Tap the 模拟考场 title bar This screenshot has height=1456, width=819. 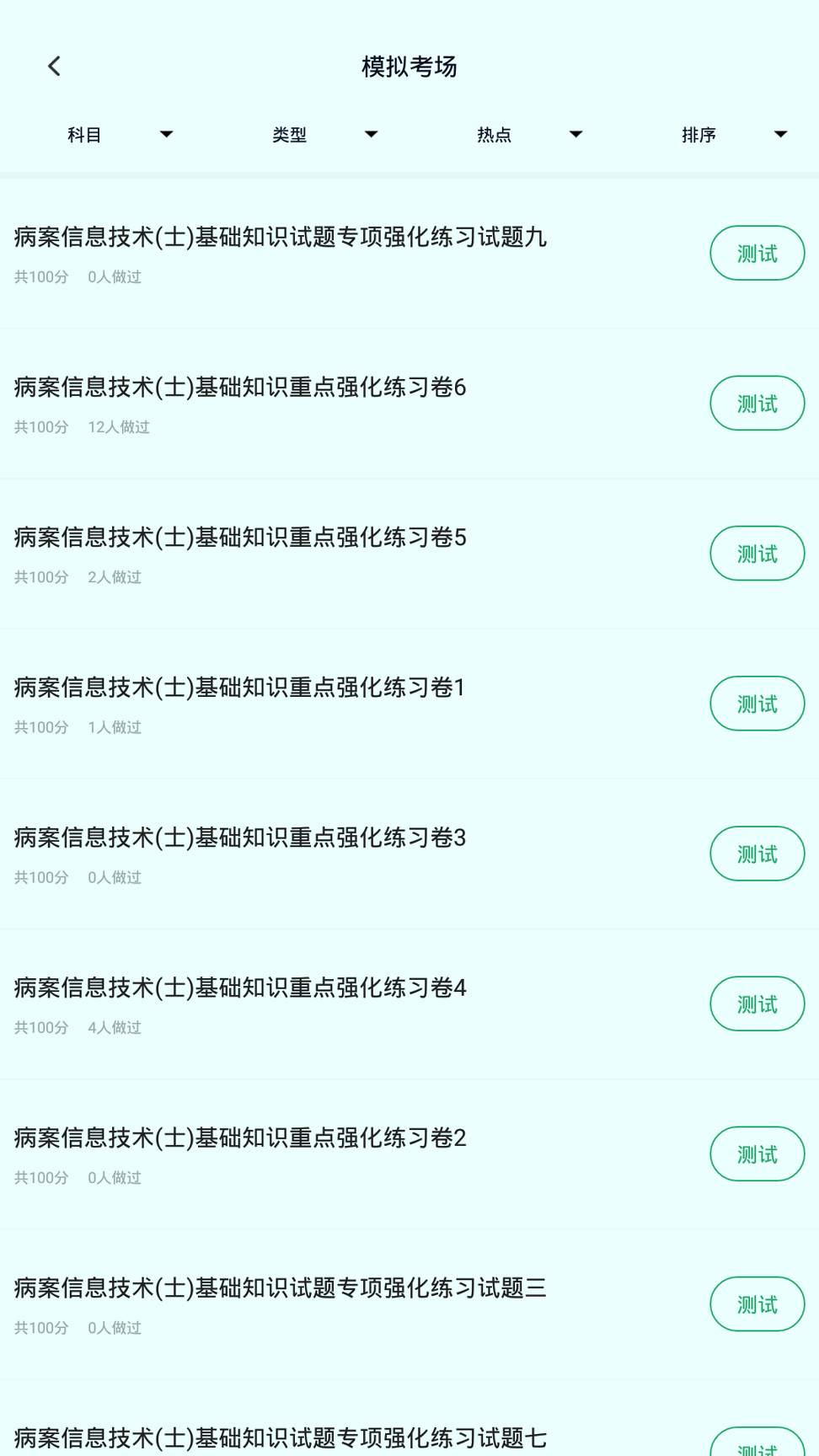point(409,66)
